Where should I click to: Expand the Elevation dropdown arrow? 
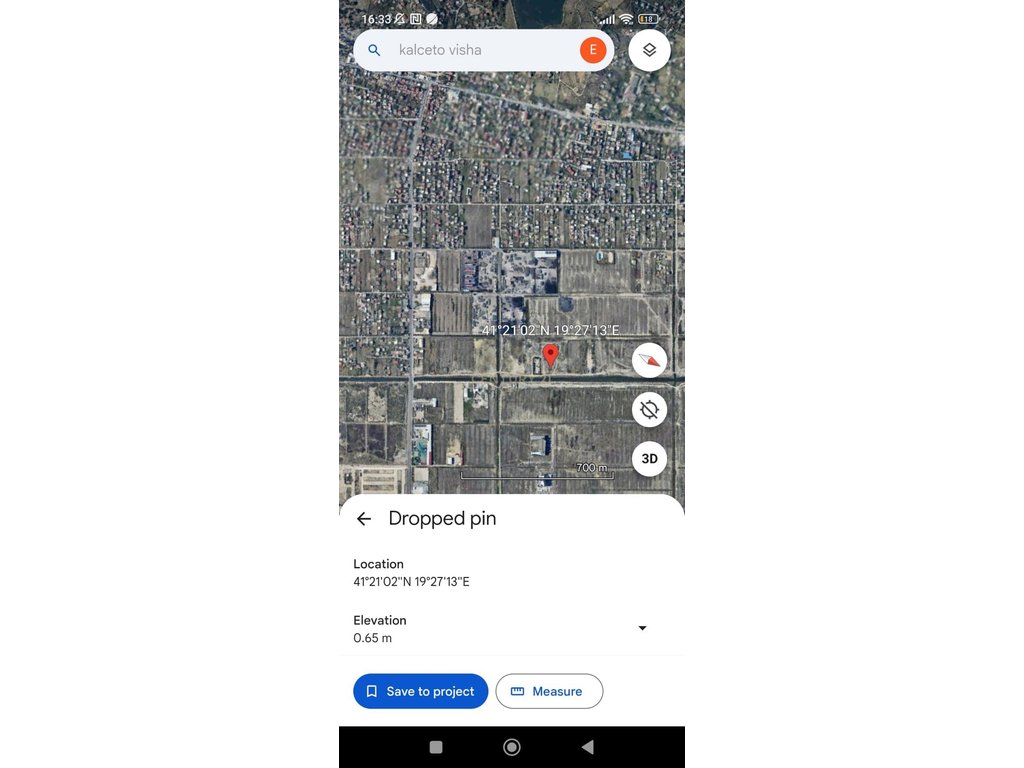(x=642, y=628)
